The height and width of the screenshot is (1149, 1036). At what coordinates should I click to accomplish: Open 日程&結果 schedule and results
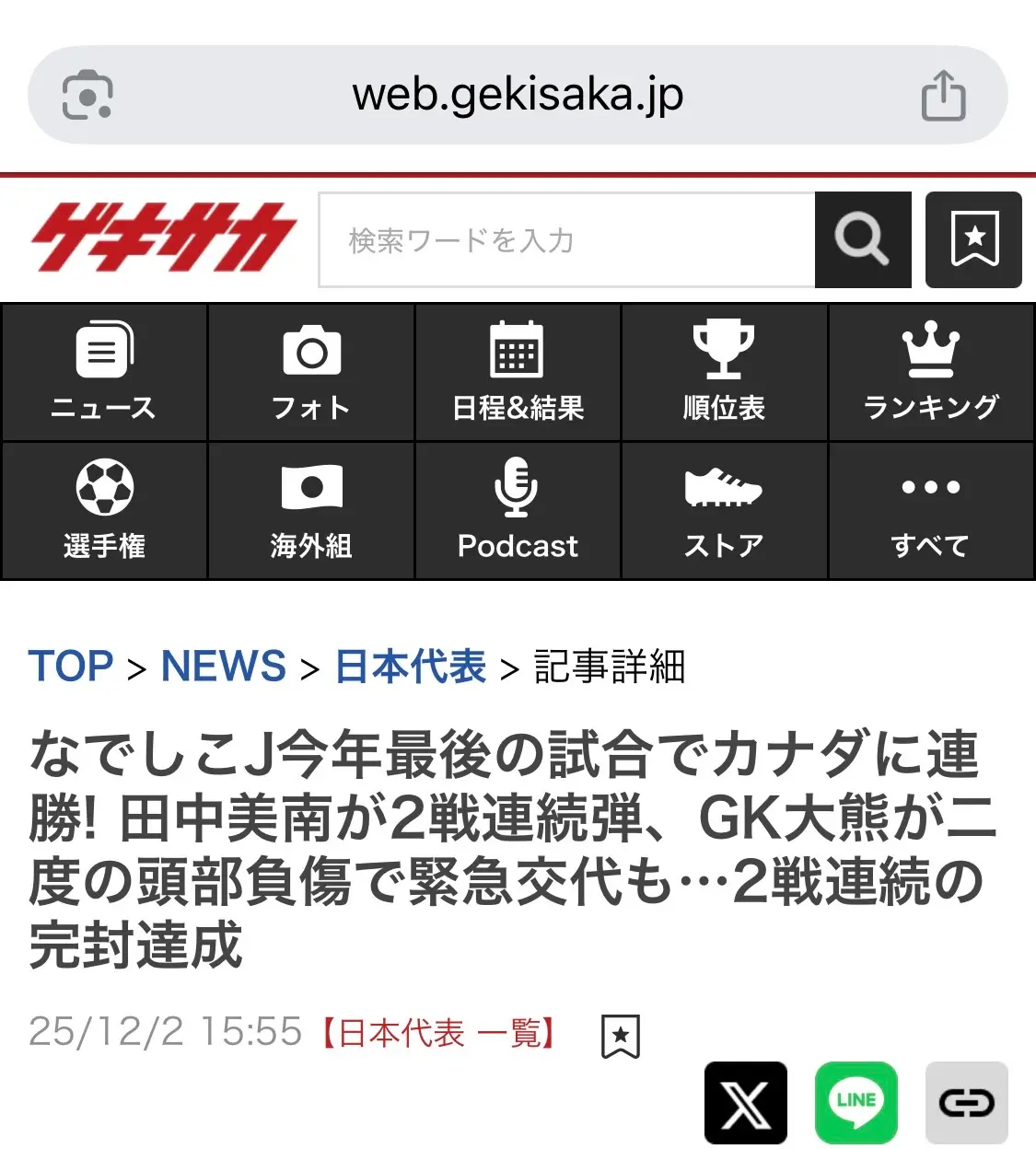tap(518, 373)
